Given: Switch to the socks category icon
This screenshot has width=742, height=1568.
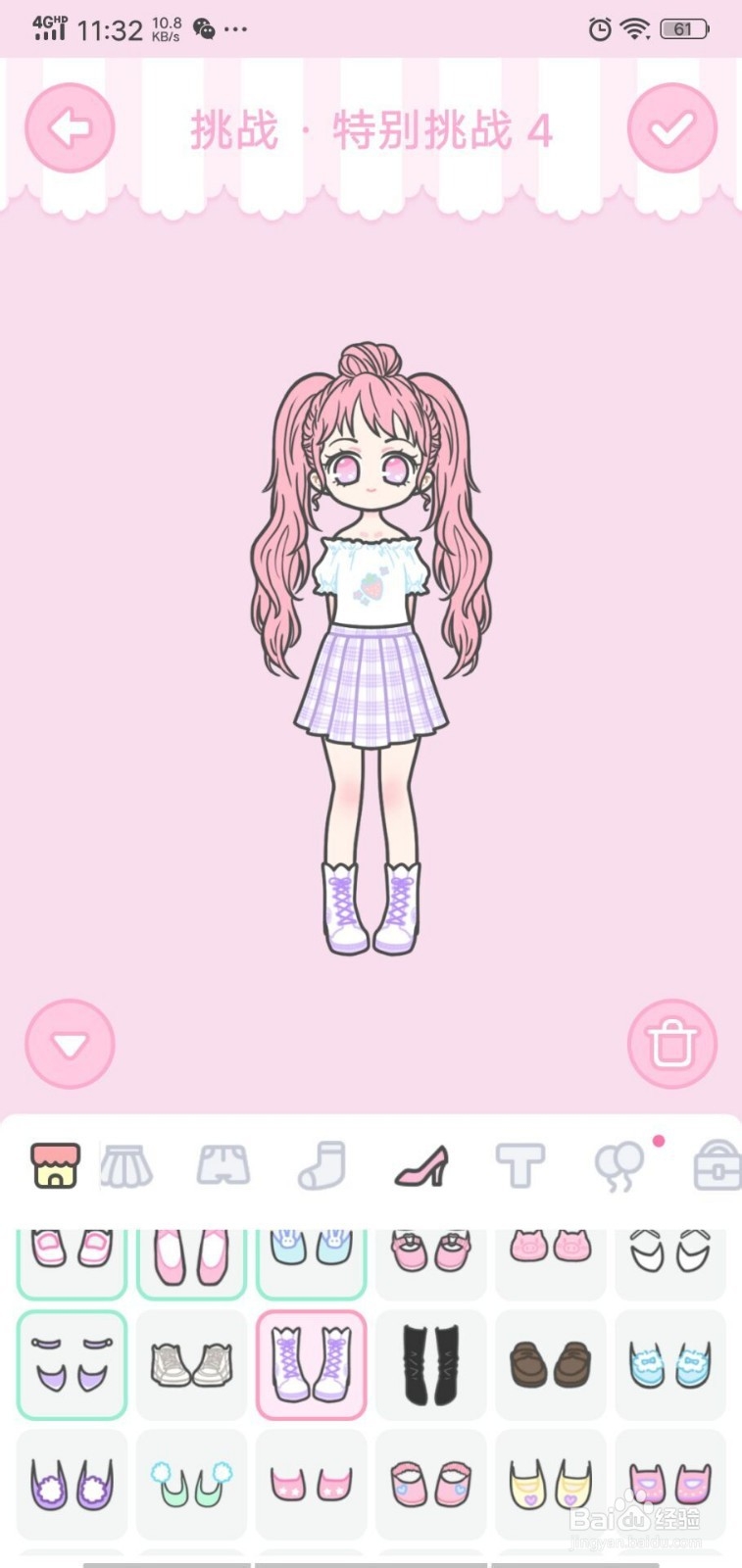Looking at the screenshot, I should (323, 1166).
